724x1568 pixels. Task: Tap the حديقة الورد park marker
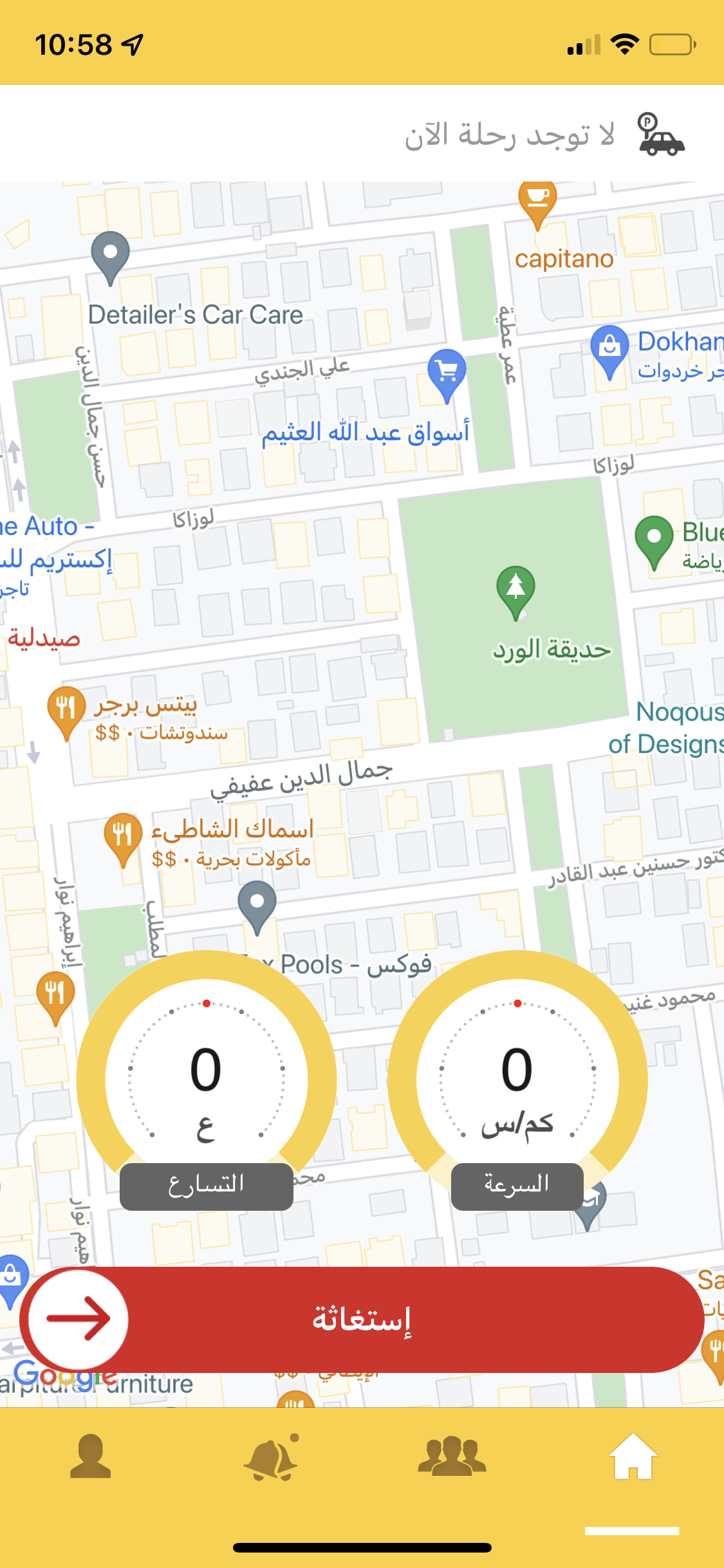point(515,589)
